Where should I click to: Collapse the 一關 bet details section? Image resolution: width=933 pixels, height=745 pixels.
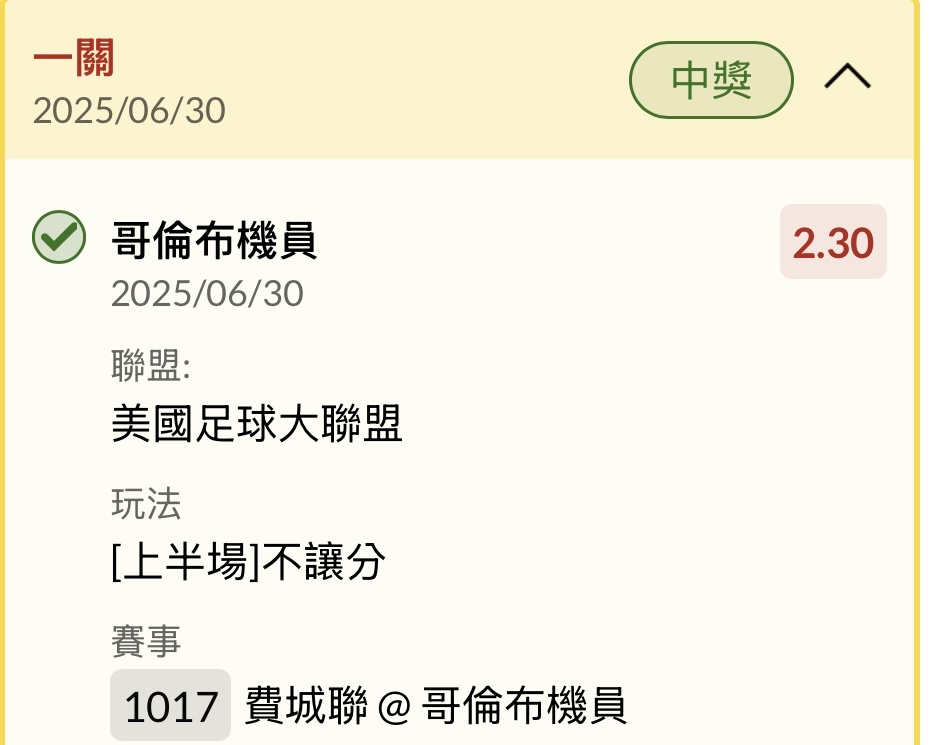tap(847, 79)
